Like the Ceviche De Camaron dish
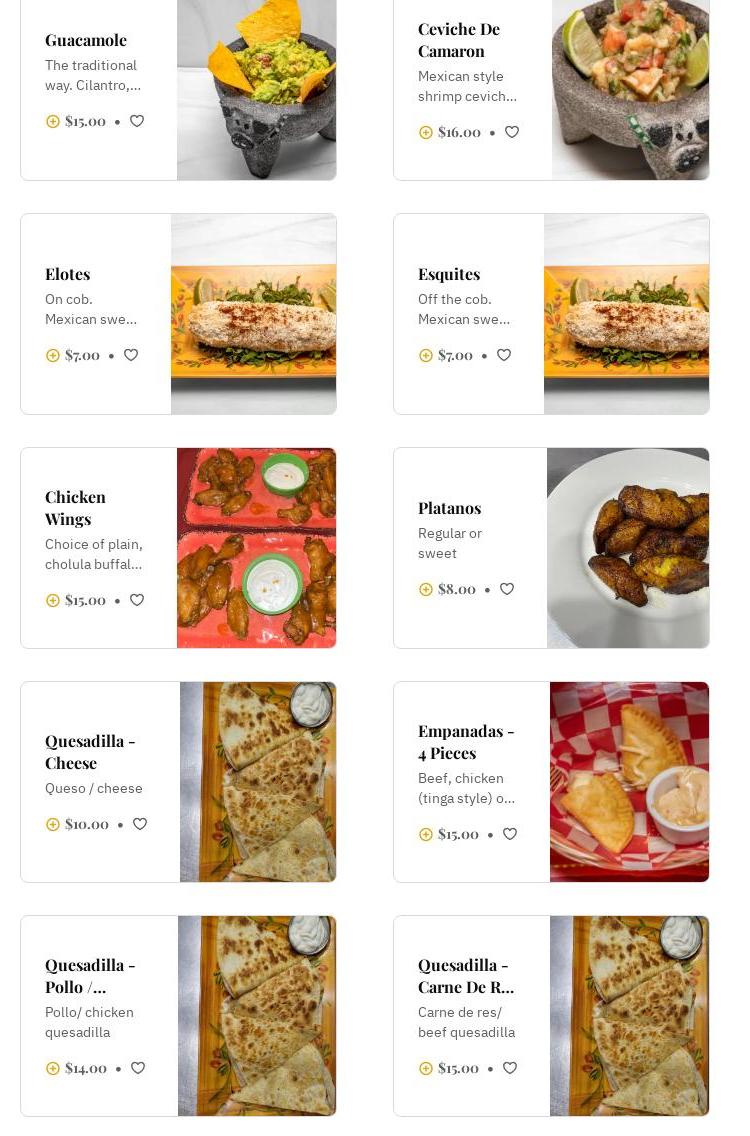Screen dimensions: 750x1136 click(x=512, y=132)
